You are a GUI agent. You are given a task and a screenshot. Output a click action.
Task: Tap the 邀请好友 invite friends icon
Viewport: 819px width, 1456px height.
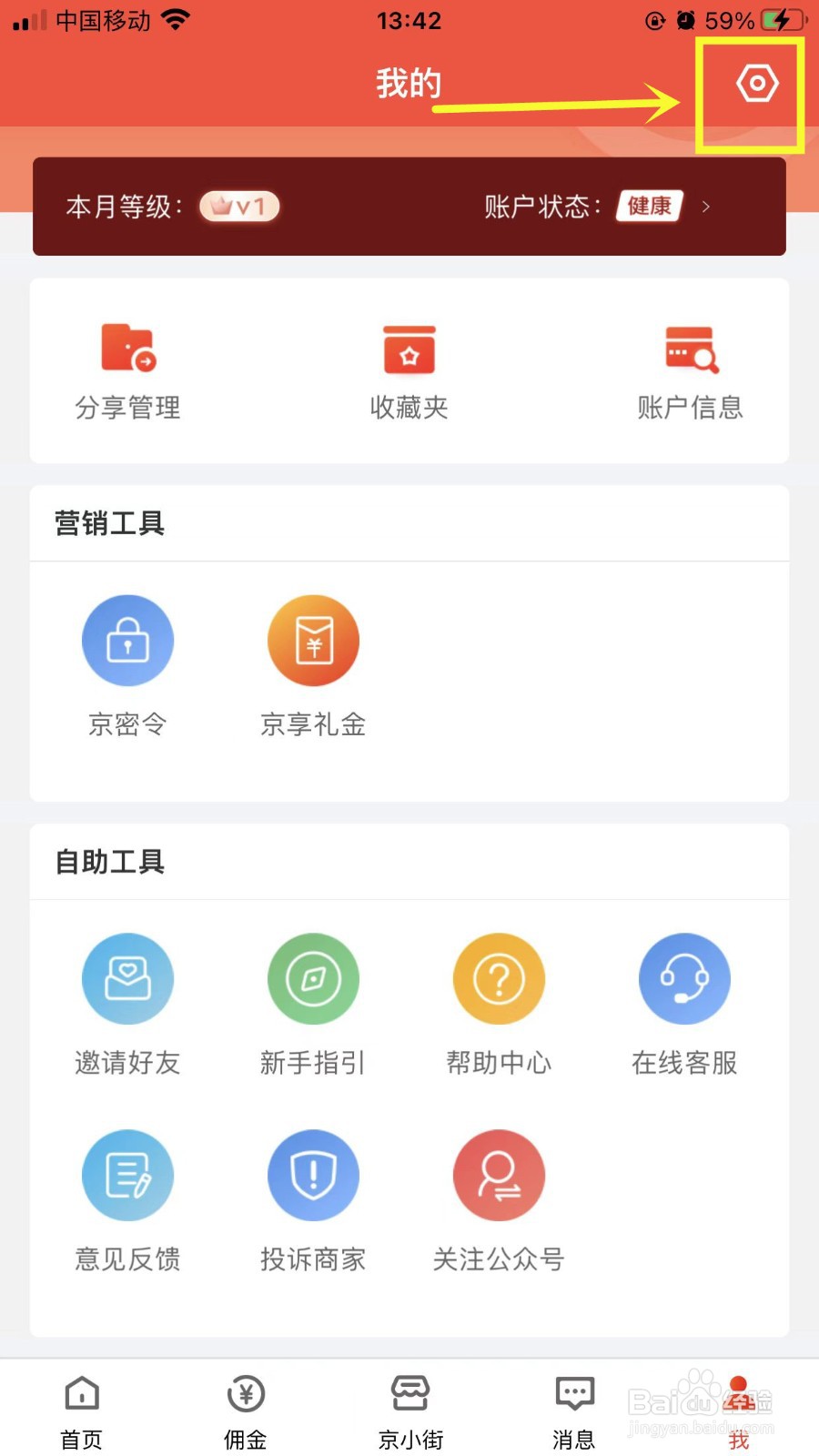click(x=127, y=978)
